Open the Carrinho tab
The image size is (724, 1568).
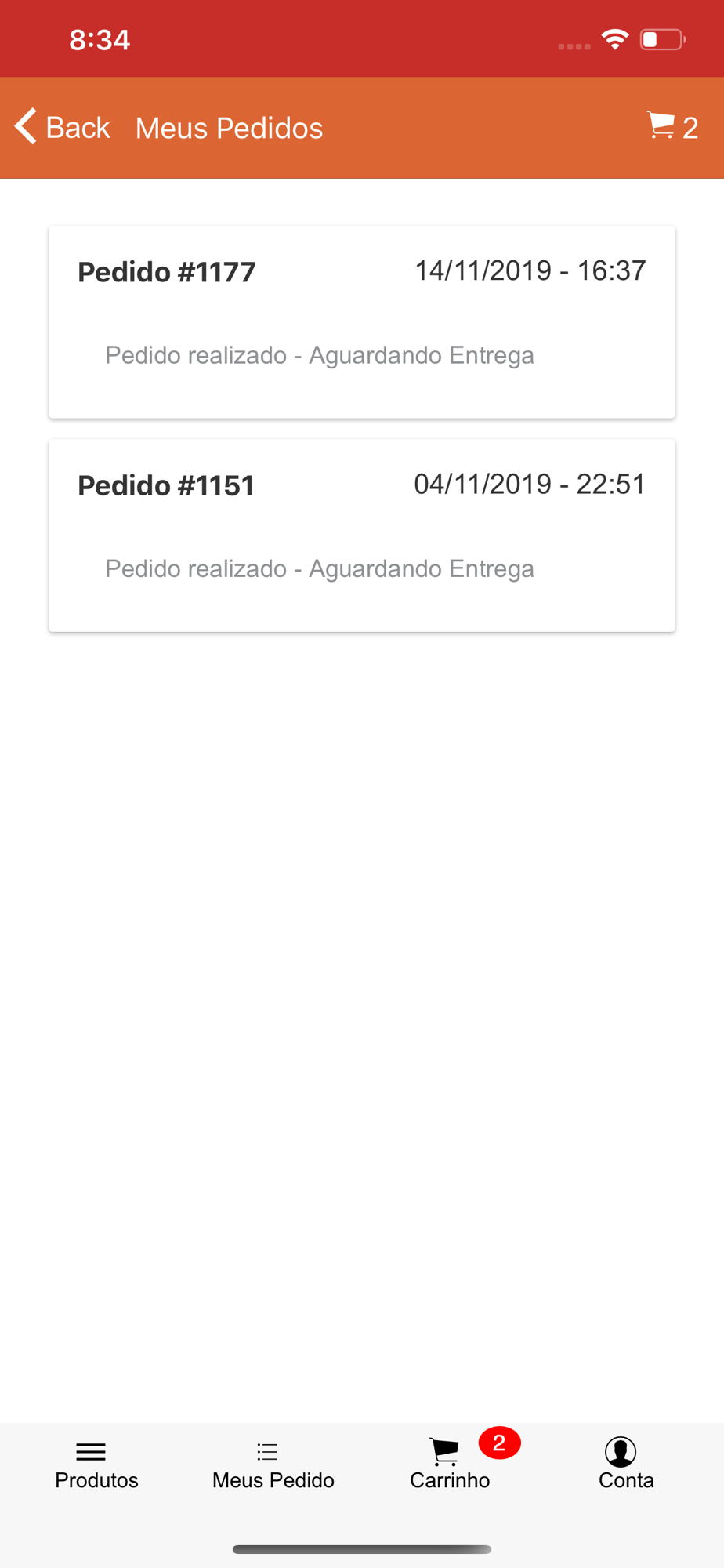point(450,1465)
